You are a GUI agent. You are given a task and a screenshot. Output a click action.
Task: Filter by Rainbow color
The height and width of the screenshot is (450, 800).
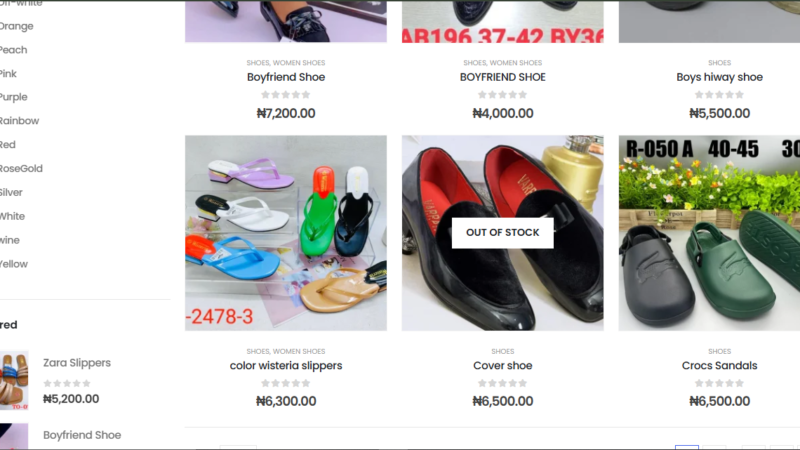pyautogui.click(x=19, y=121)
